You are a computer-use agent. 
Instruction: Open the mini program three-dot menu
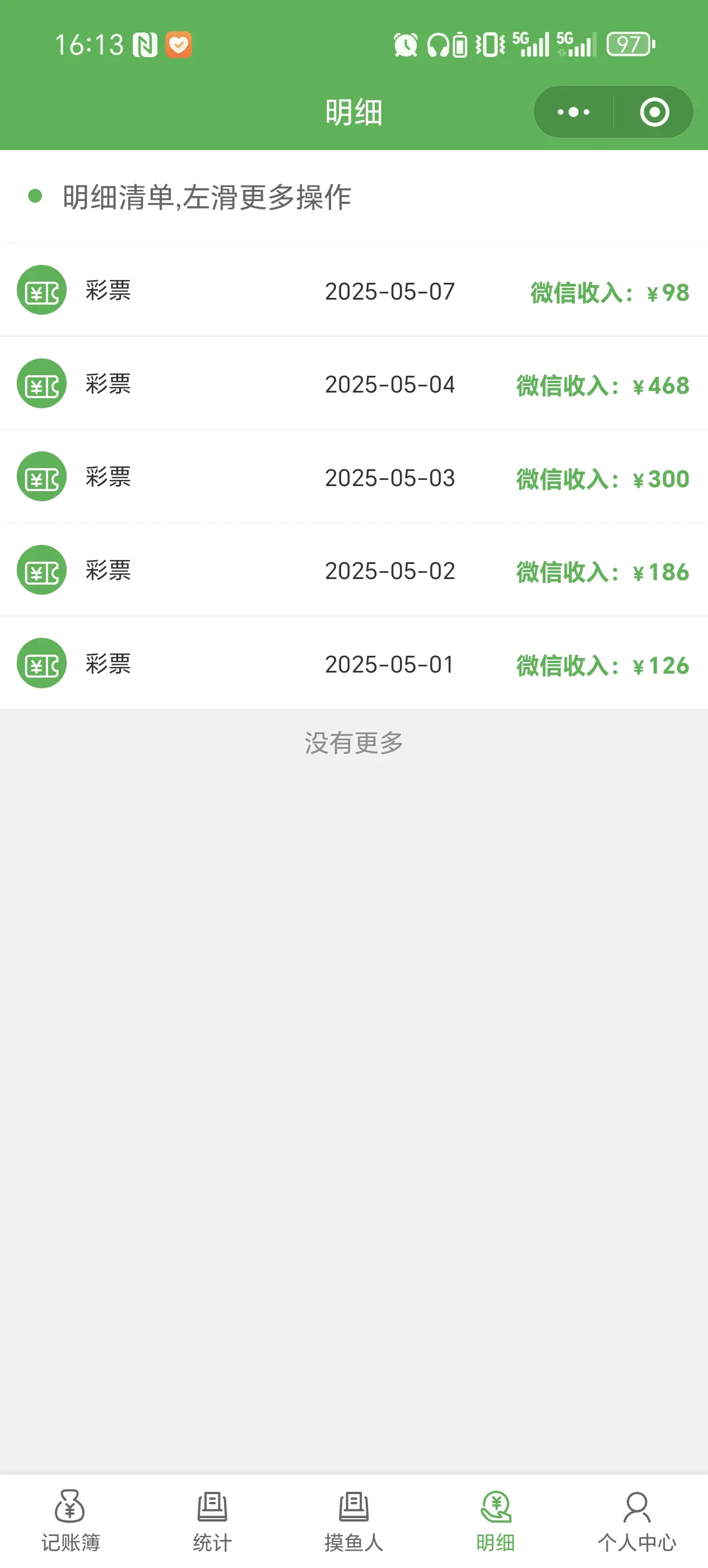[574, 112]
